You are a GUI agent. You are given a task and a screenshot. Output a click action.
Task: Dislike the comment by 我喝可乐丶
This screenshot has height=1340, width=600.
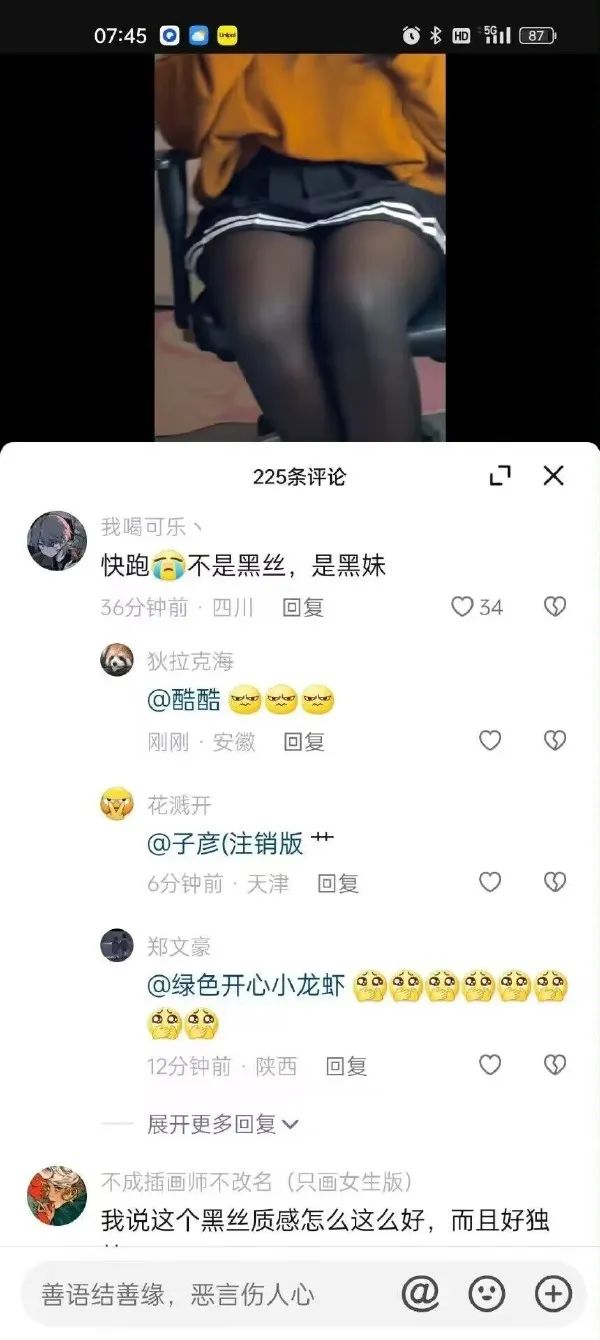pos(554,607)
